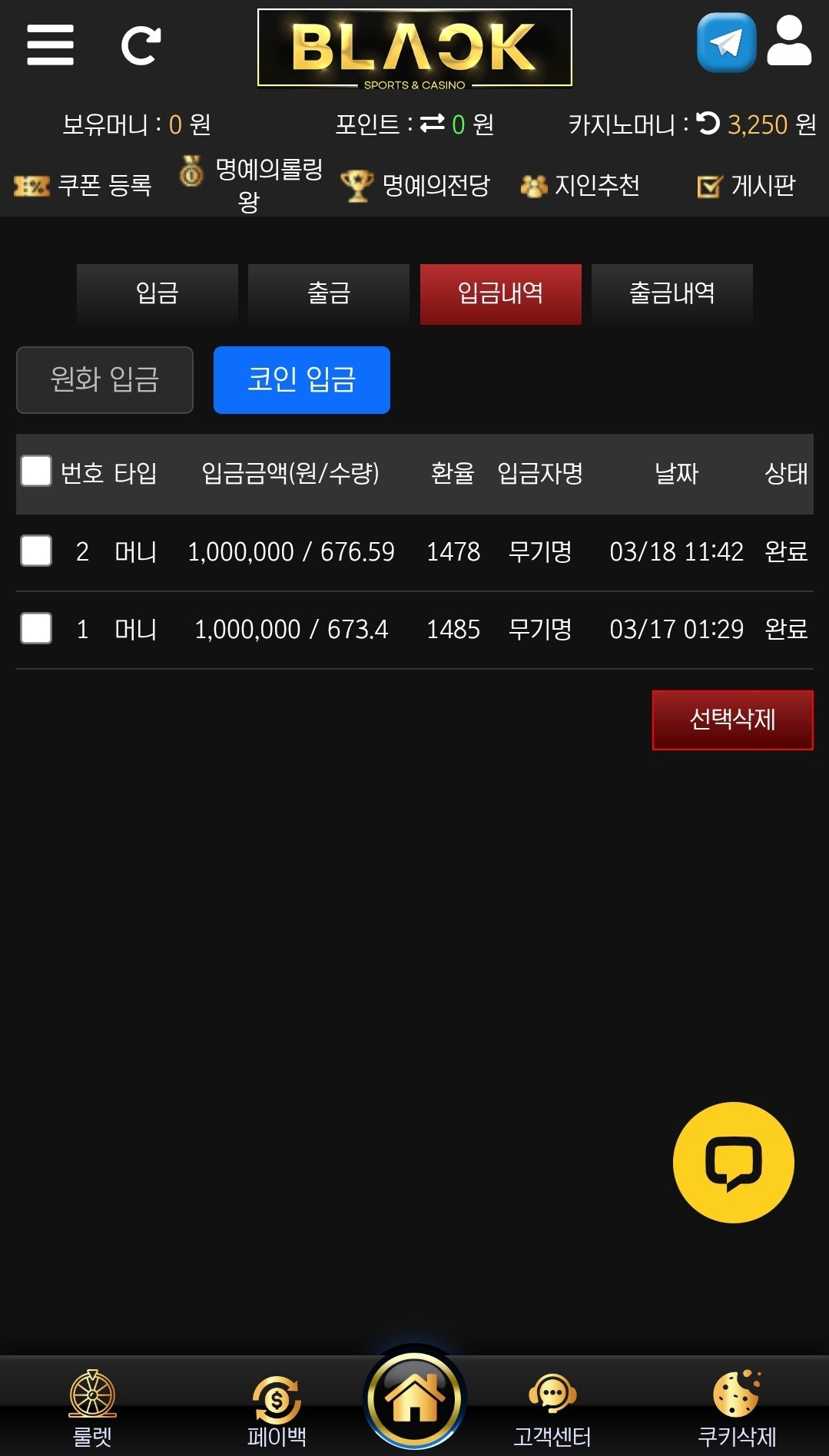Open the user profile icon

pos(789,43)
